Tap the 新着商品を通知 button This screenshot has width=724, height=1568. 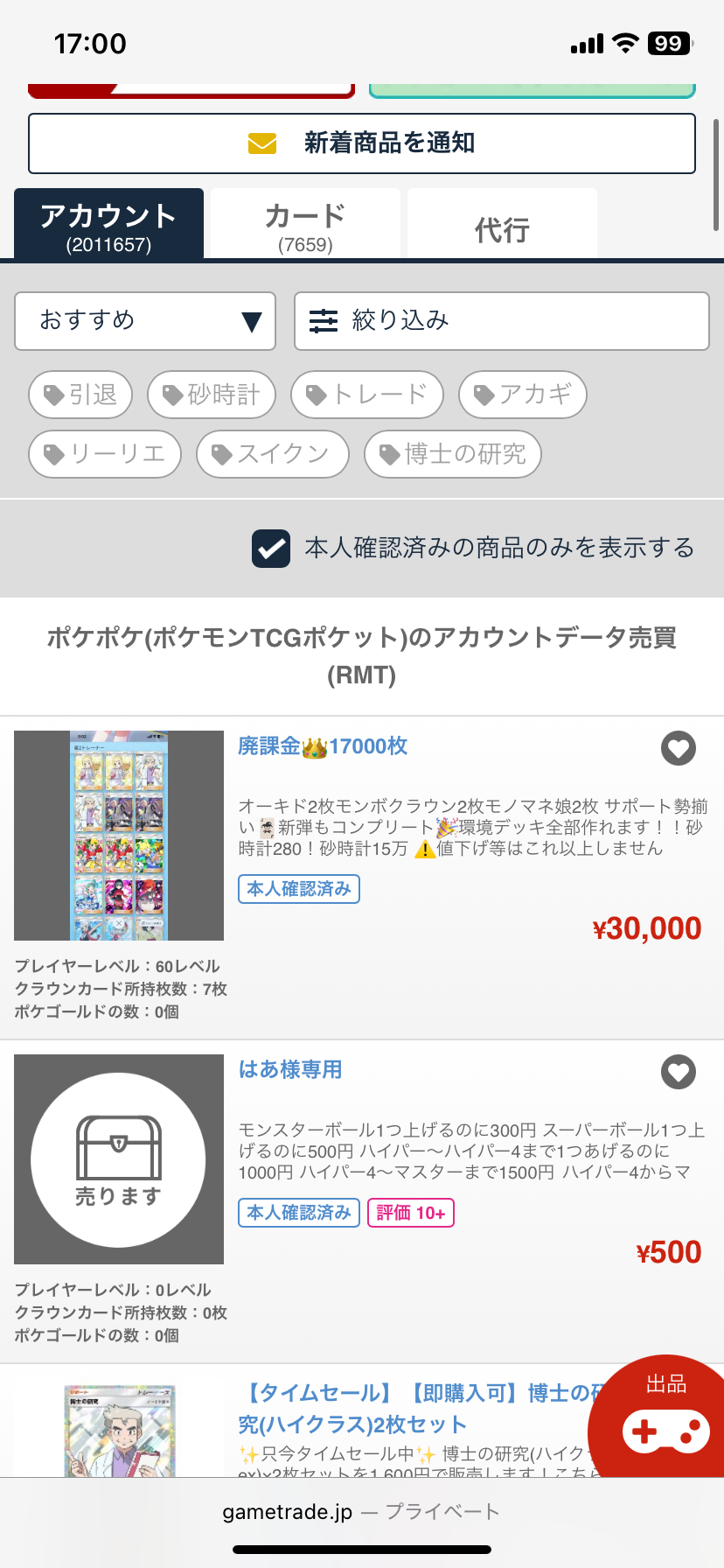362,143
